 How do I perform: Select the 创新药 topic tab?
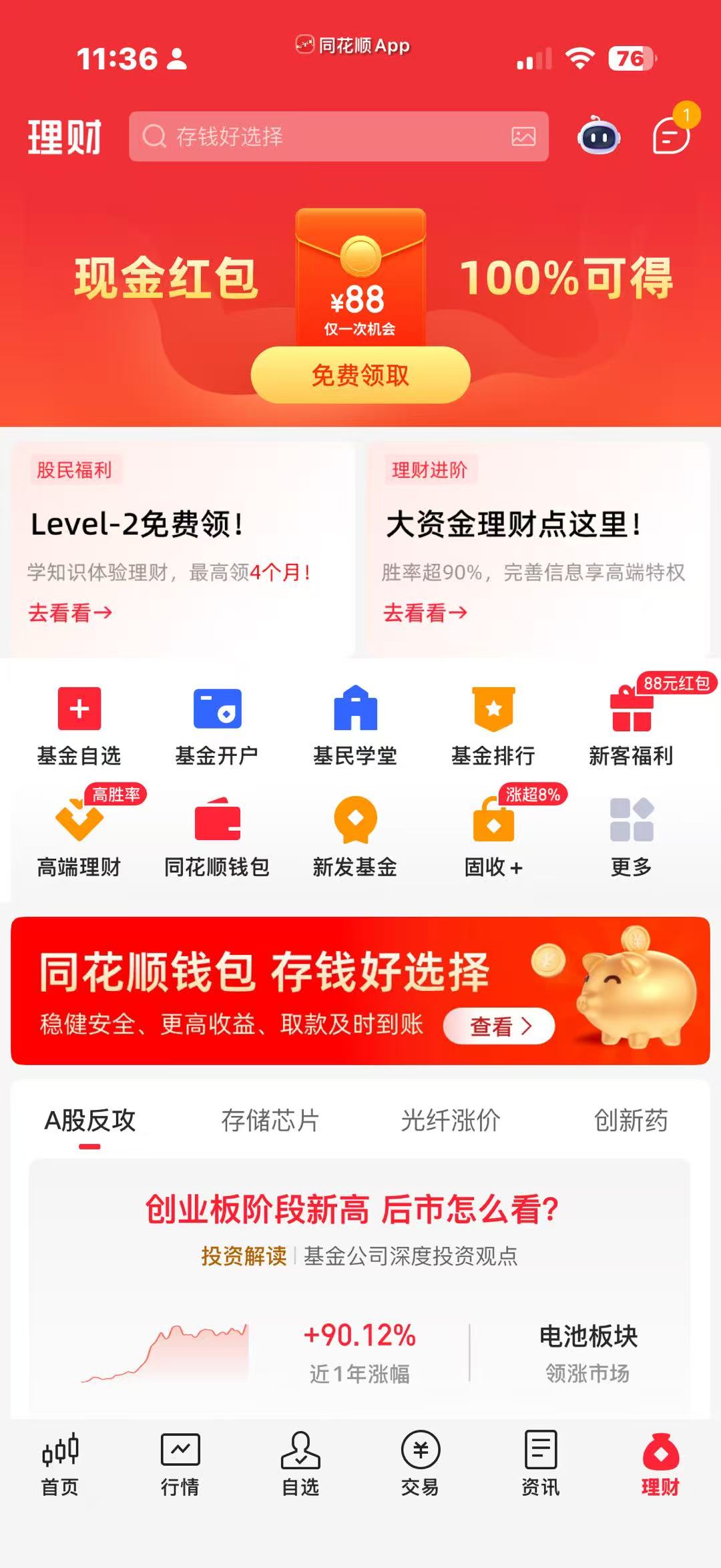(x=630, y=1121)
